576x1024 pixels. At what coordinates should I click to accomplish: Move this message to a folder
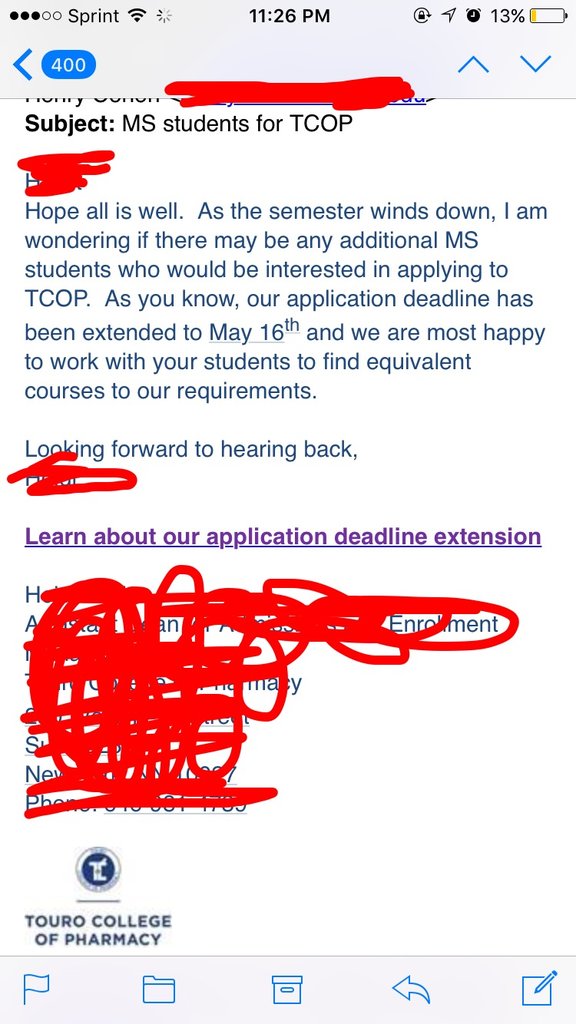(x=159, y=989)
